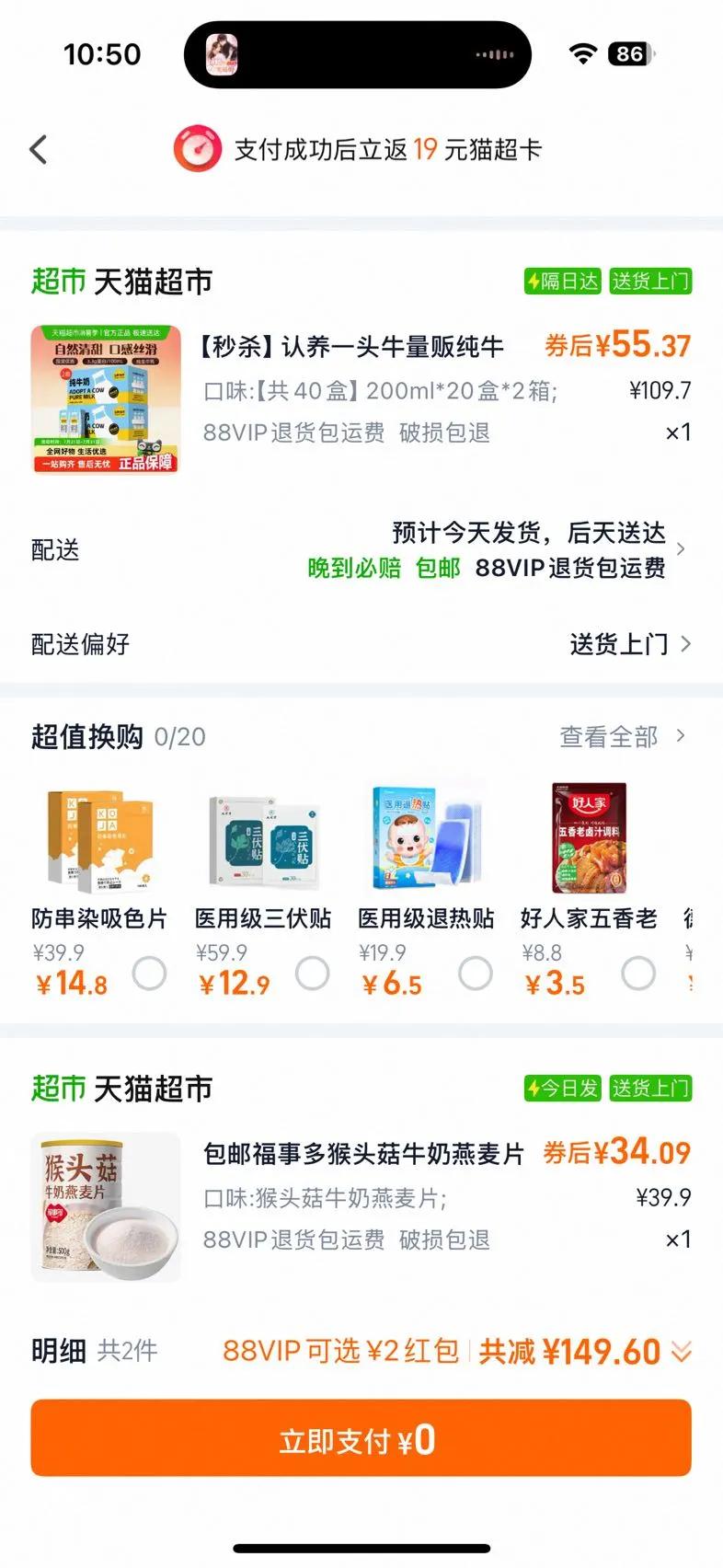The height and width of the screenshot is (1568, 723).
Task: Tap the back arrow at top left
Action: point(38,148)
